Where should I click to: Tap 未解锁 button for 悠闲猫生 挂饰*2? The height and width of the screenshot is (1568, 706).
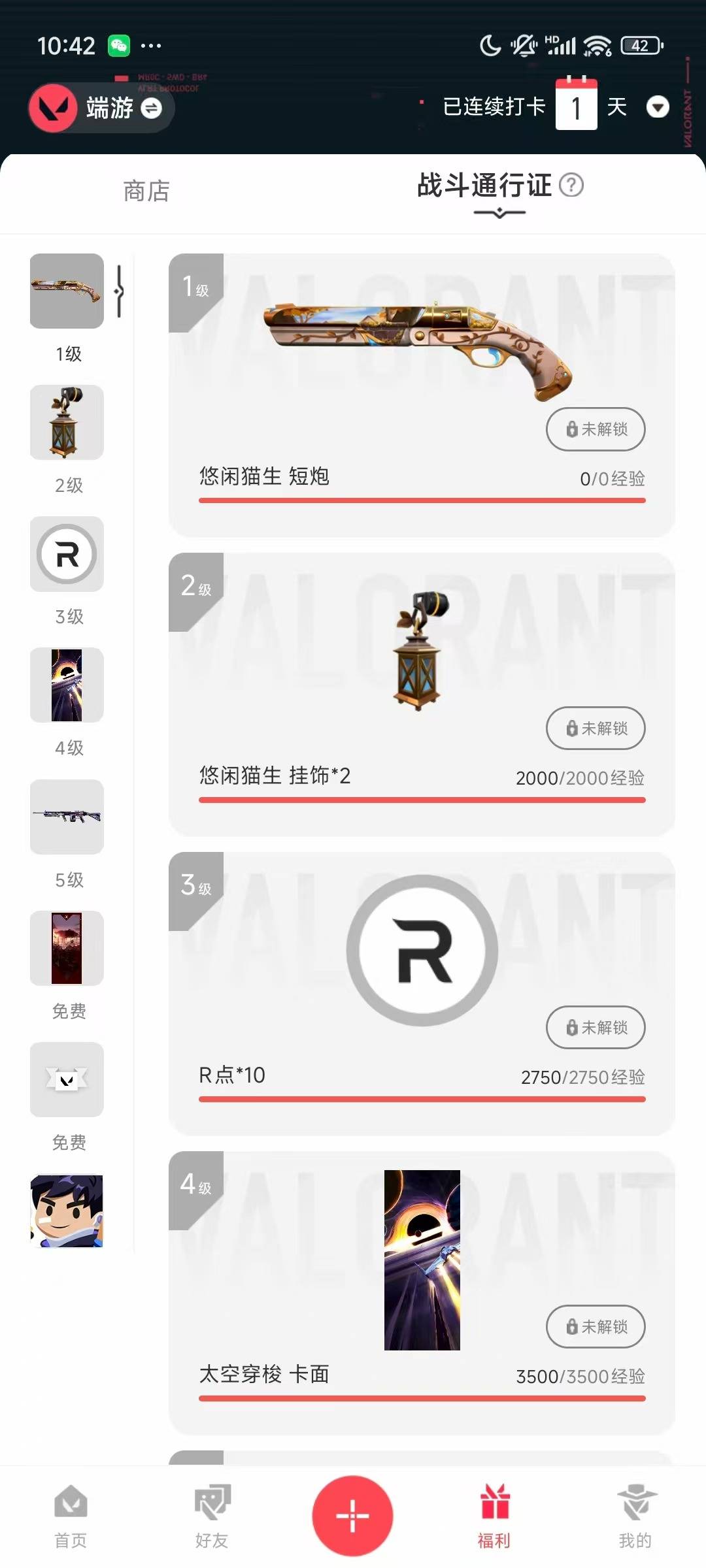point(596,728)
